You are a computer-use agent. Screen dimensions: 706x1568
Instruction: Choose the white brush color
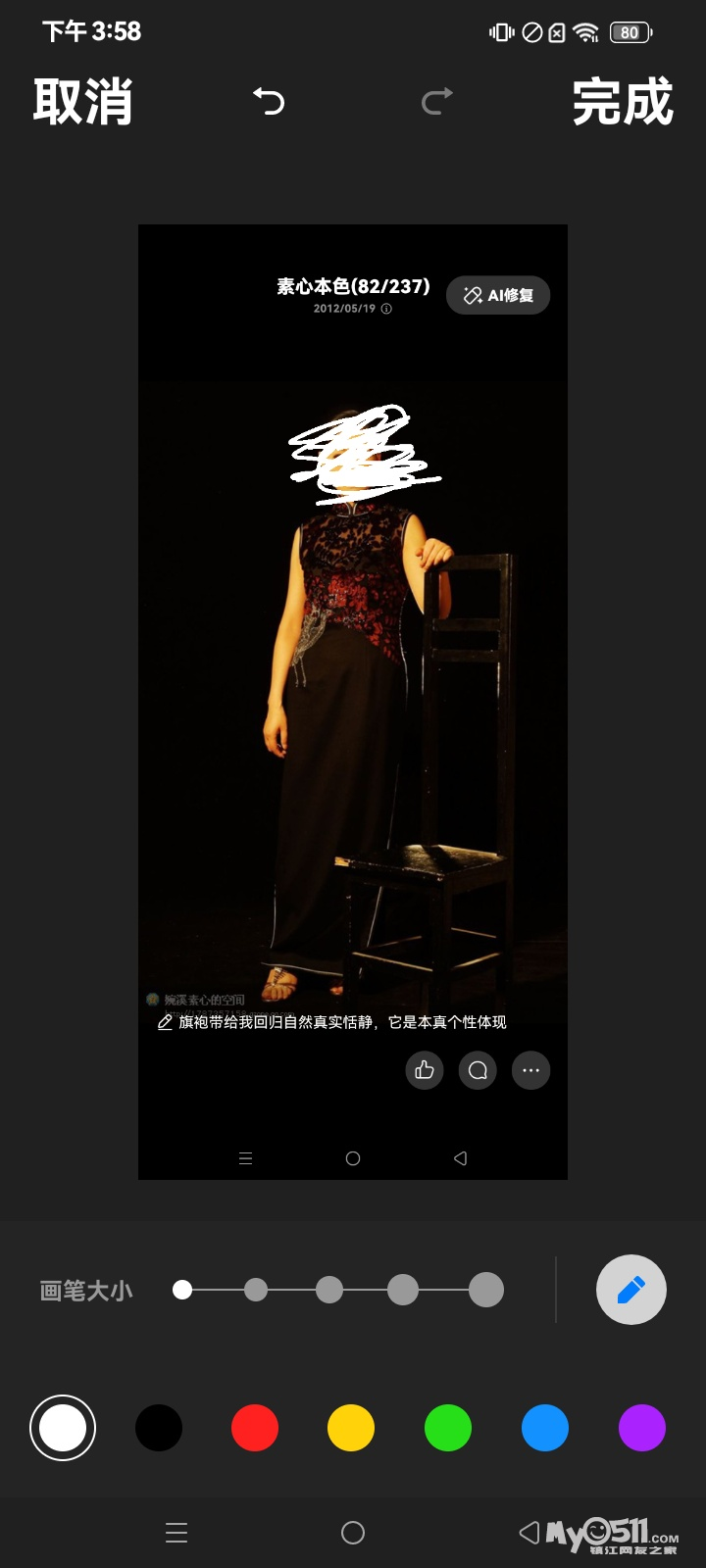pos(63,1428)
